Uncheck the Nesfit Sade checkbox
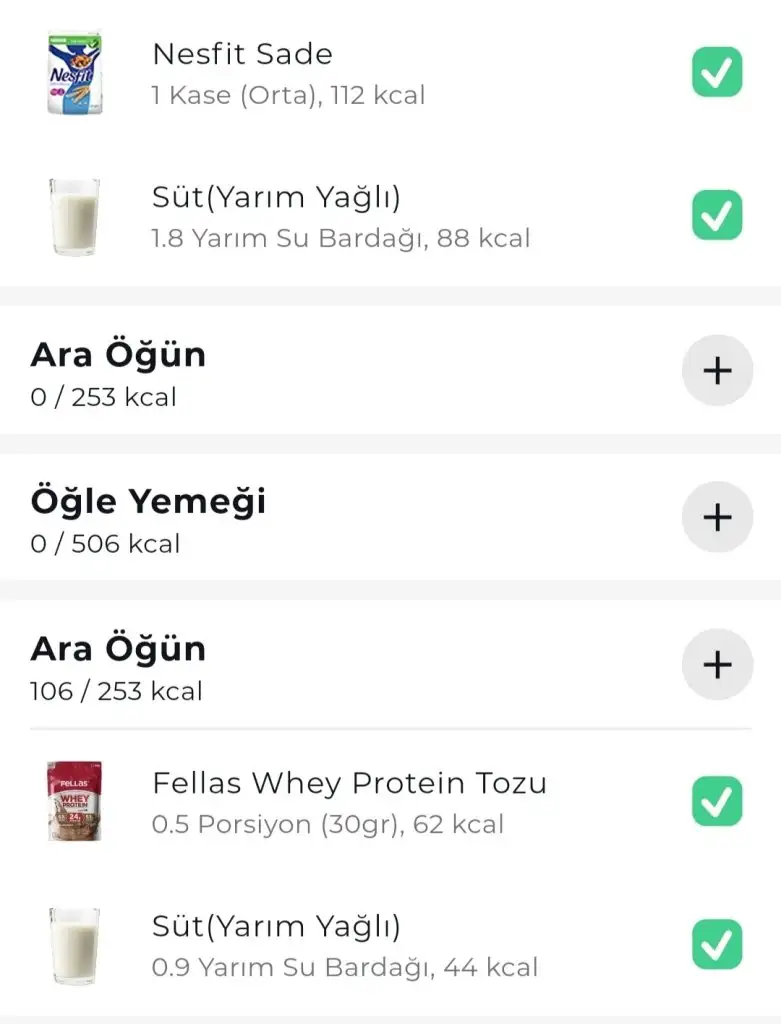 tap(717, 72)
